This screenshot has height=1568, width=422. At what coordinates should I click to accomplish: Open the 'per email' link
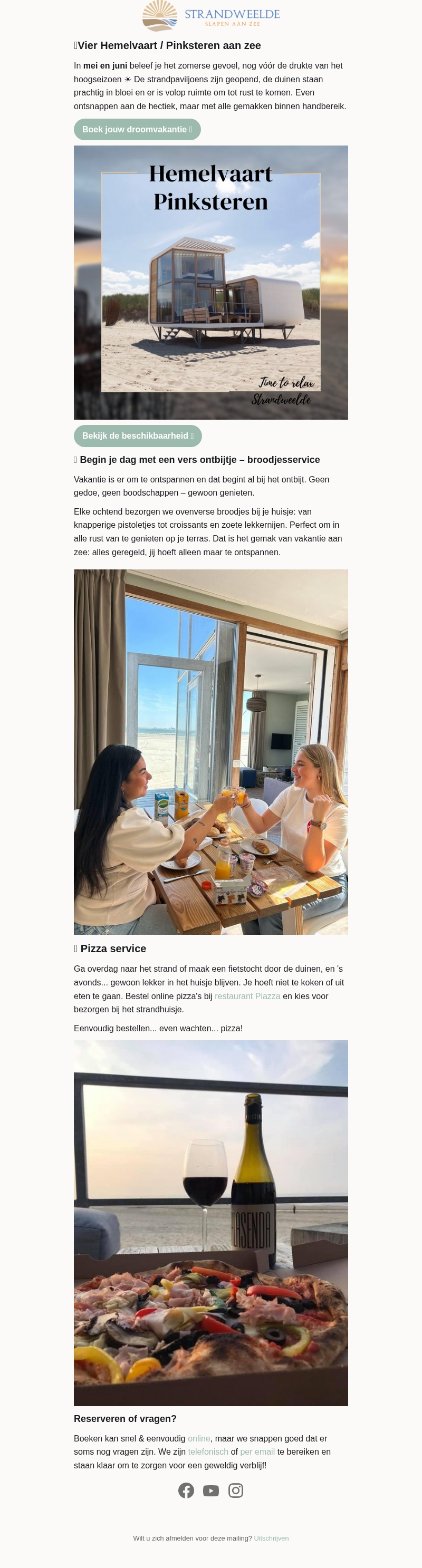coord(257,1451)
